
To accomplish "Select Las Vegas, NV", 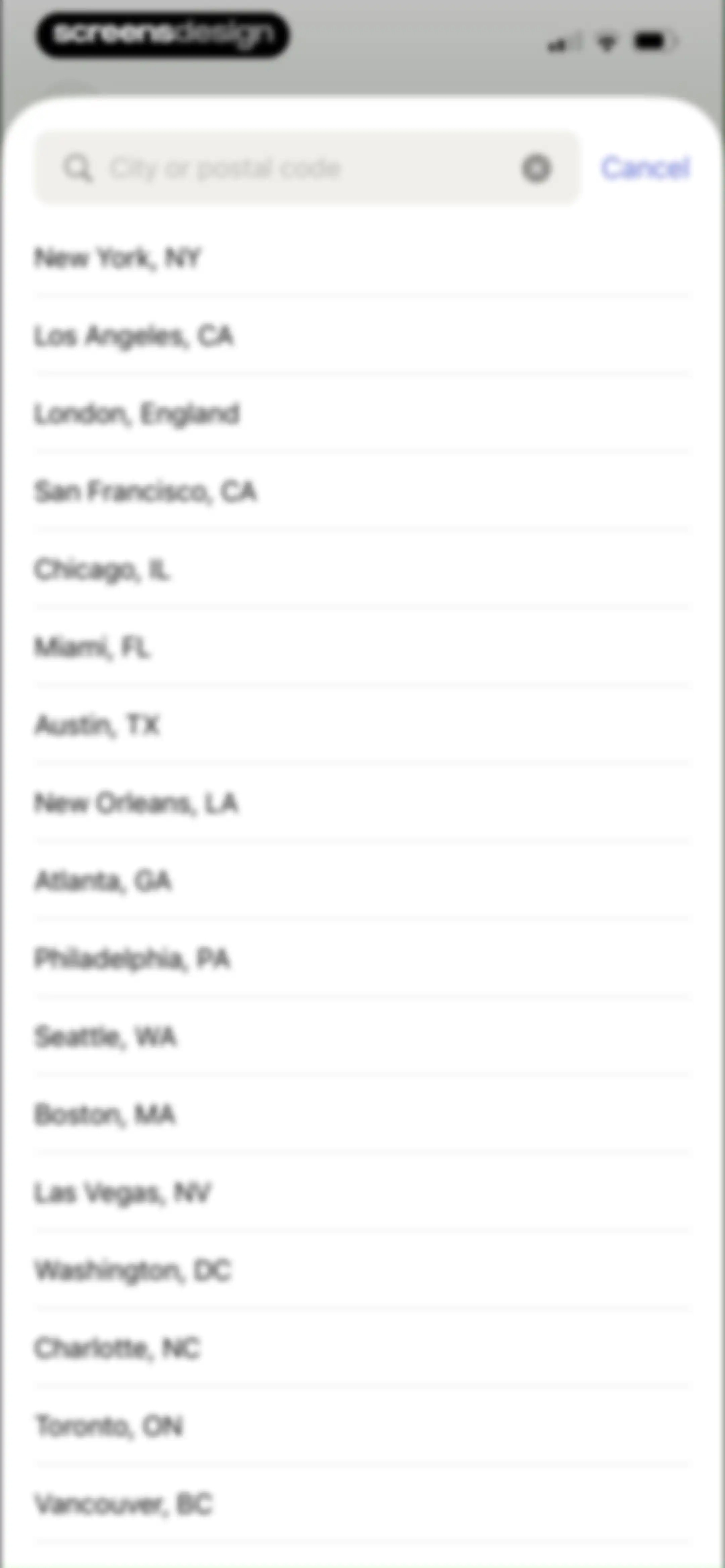I will (x=362, y=1193).
